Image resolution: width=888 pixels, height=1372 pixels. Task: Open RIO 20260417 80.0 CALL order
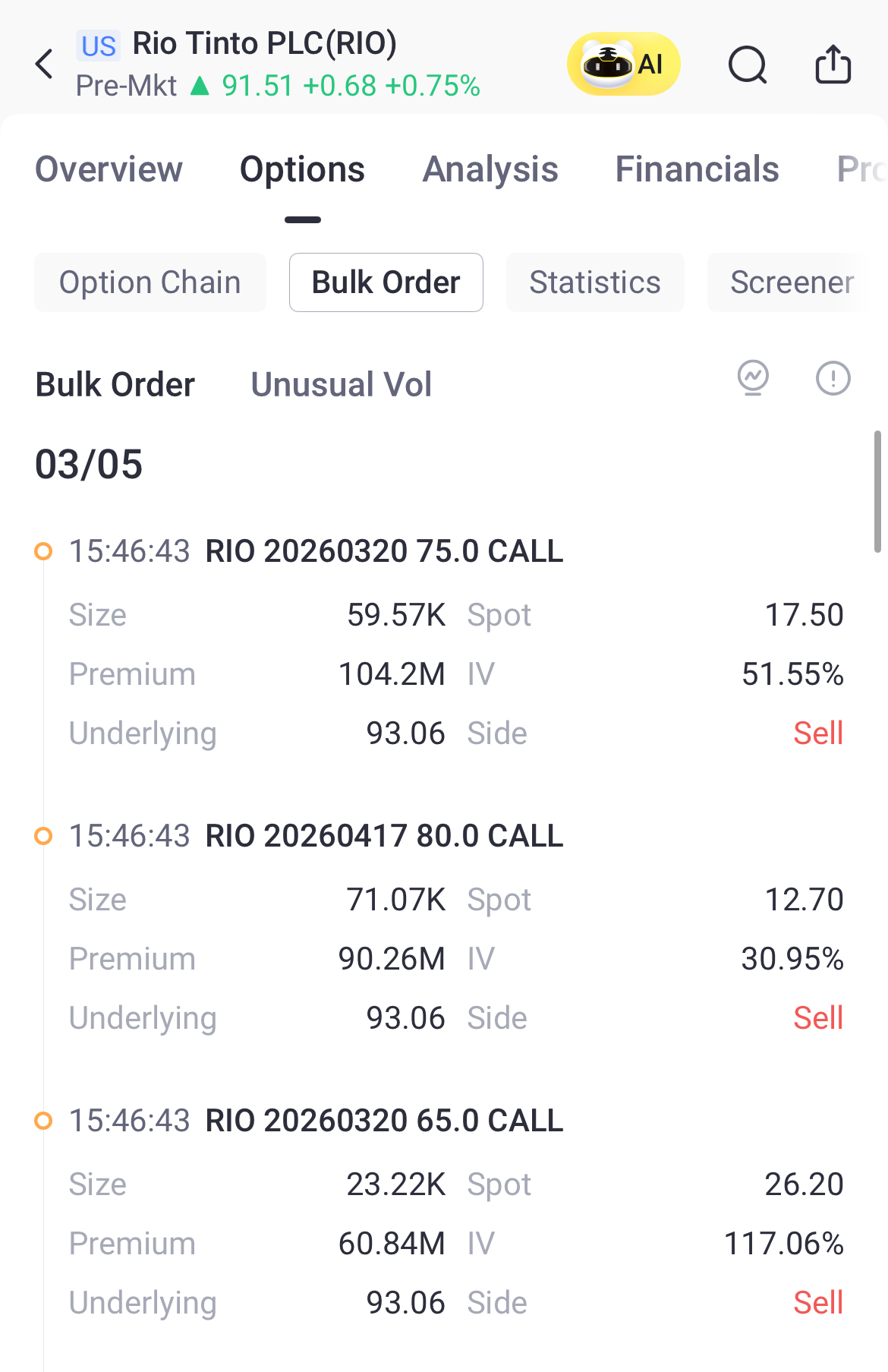(384, 836)
